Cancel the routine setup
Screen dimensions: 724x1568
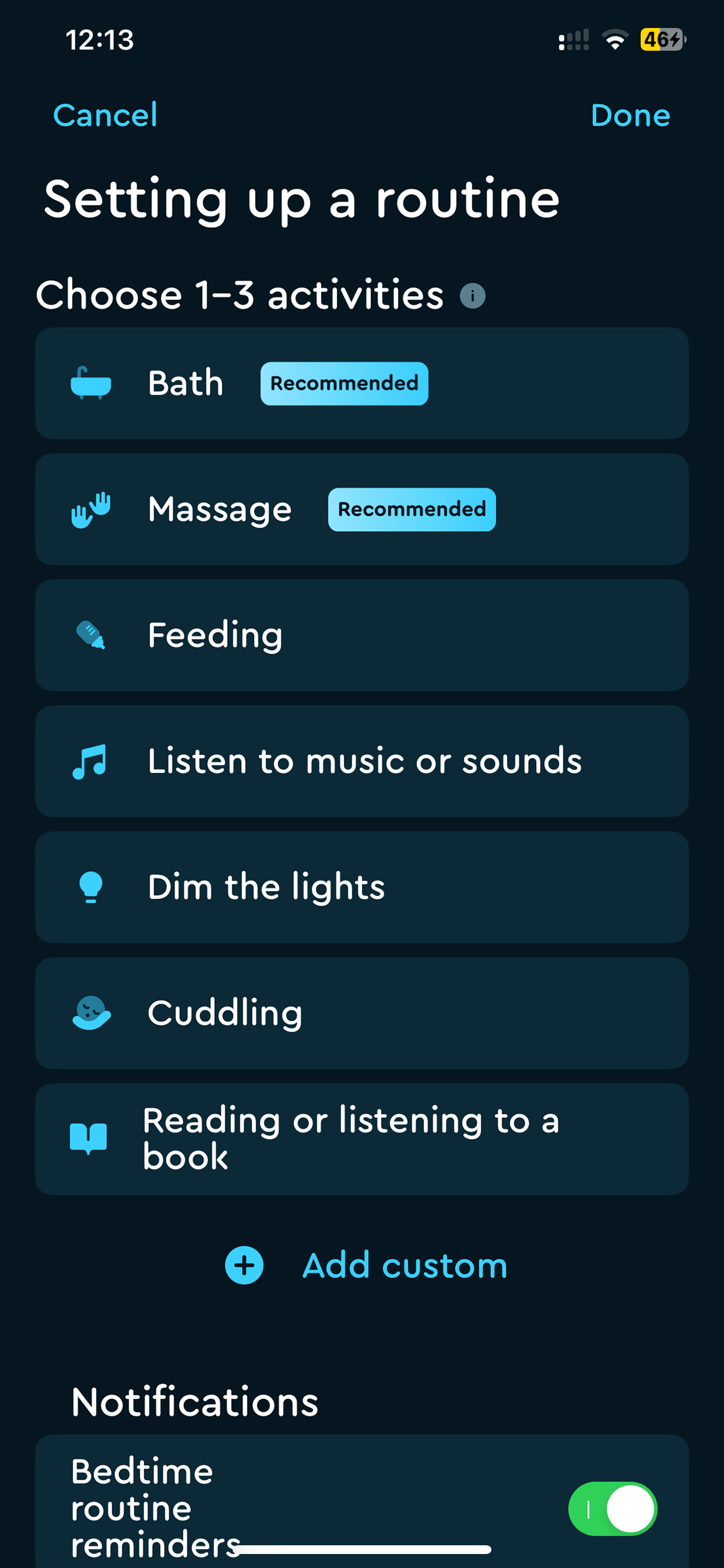coord(105,115)
